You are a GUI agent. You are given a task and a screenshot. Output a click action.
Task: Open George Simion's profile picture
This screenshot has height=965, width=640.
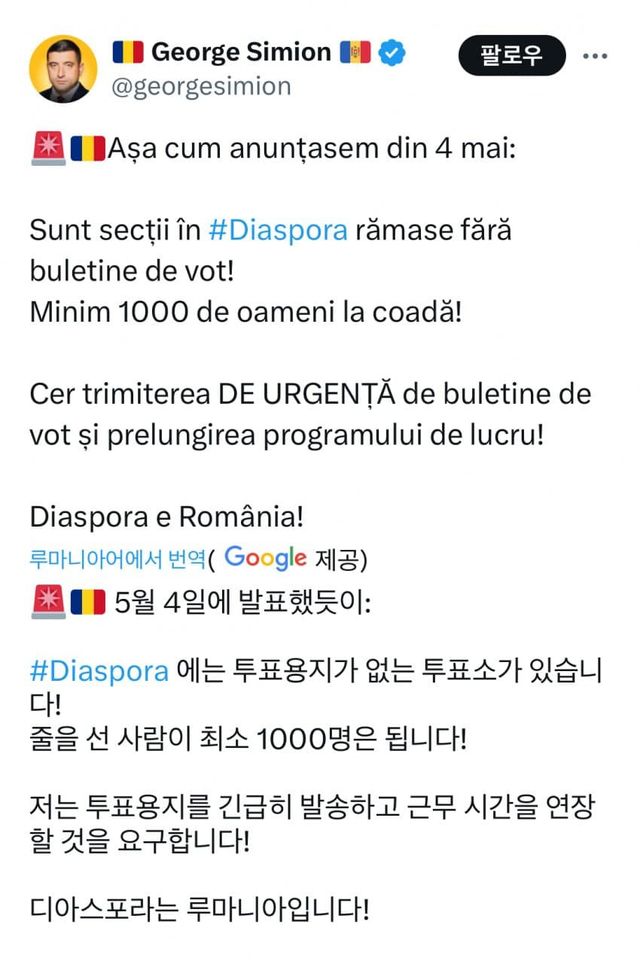click(64, 69)
